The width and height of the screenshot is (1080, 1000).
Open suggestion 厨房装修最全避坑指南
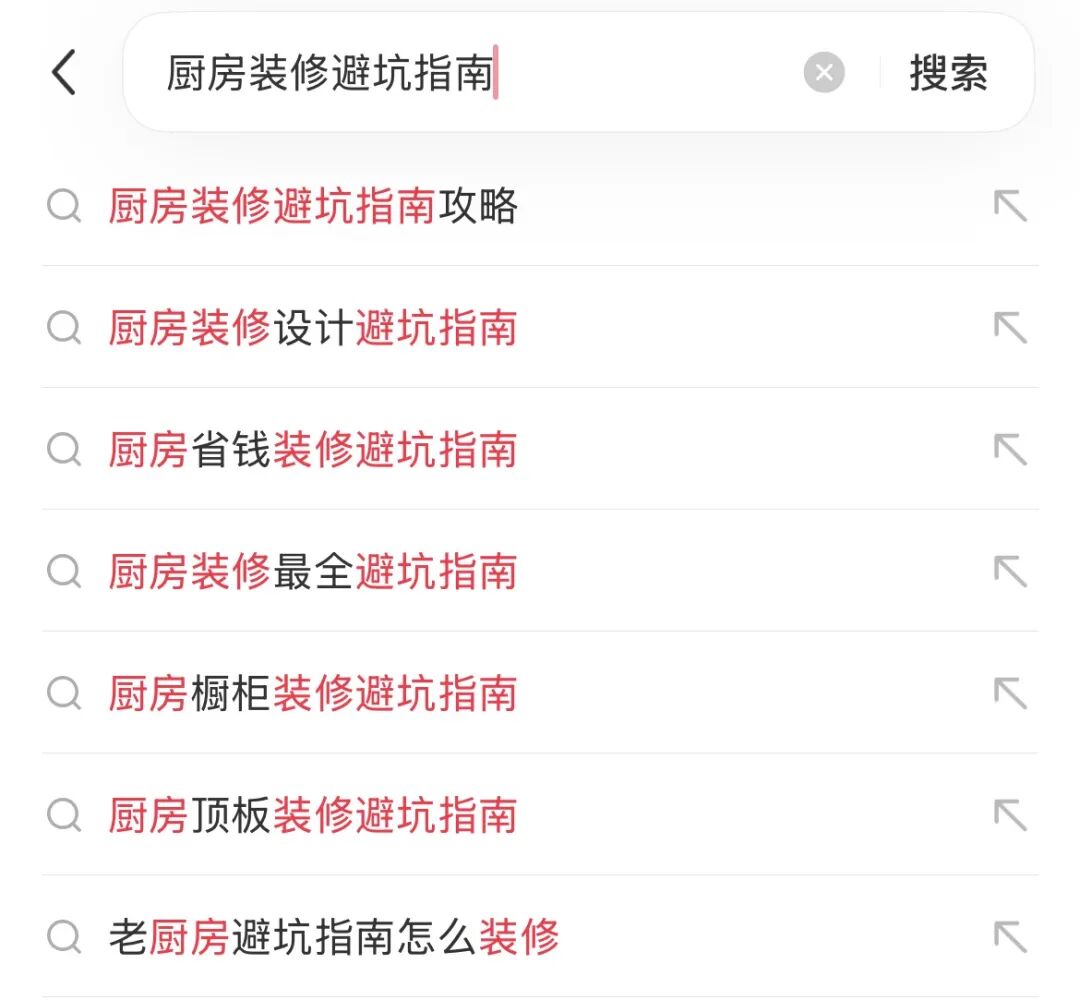312,572
